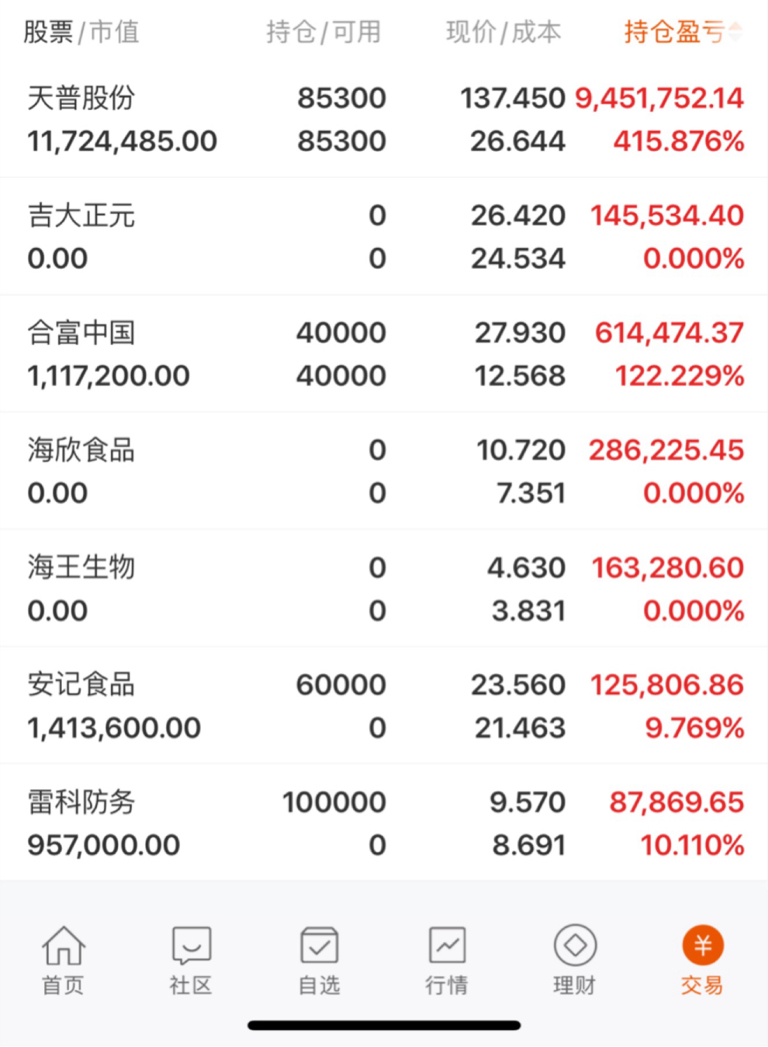Select the 雷科防务 holding row
The height and width of the screenshot is (1047, 768).
click(384, 823)
